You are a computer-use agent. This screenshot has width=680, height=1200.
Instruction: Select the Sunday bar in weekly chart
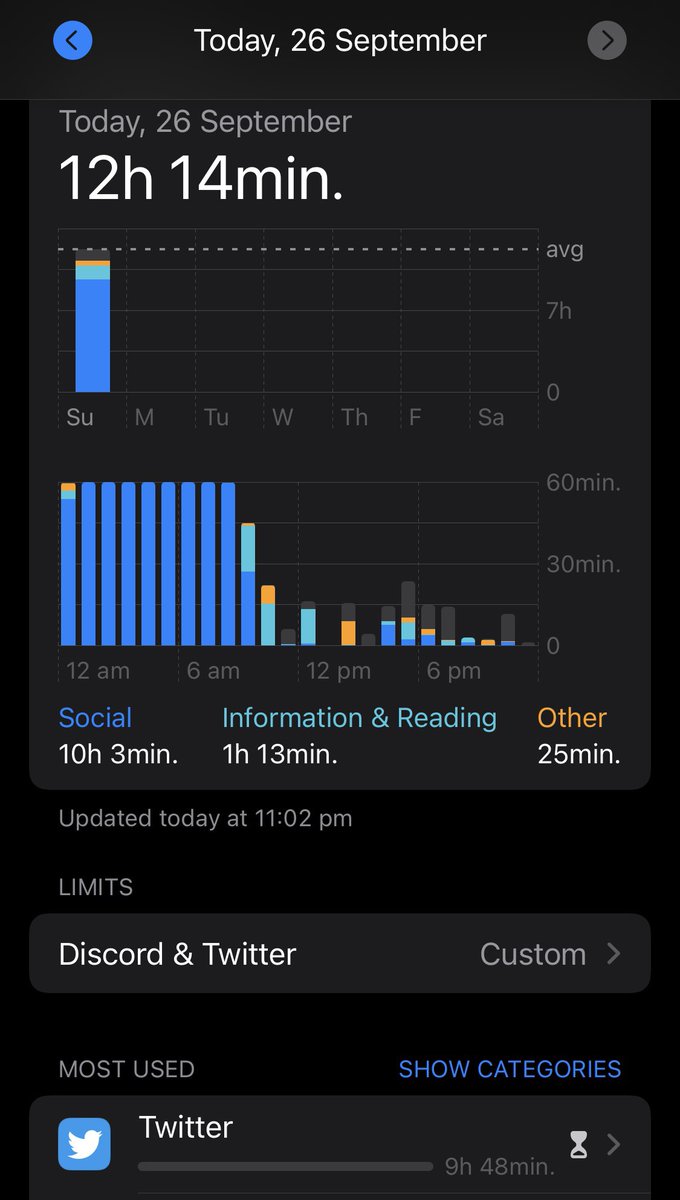pyautogui.click(x=92, y=321)
